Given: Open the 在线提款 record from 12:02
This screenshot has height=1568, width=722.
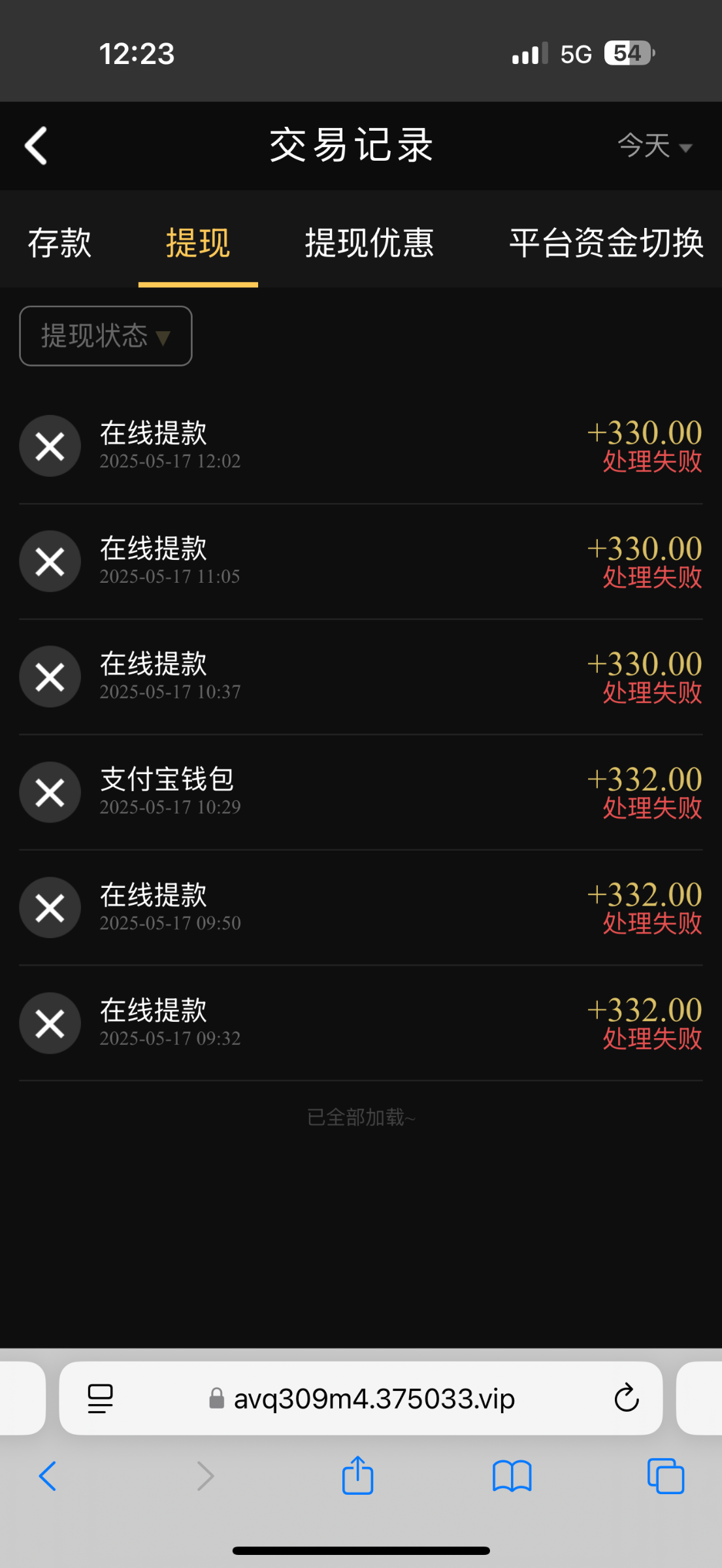Looking at the screenshot, I should coord(361,446).
